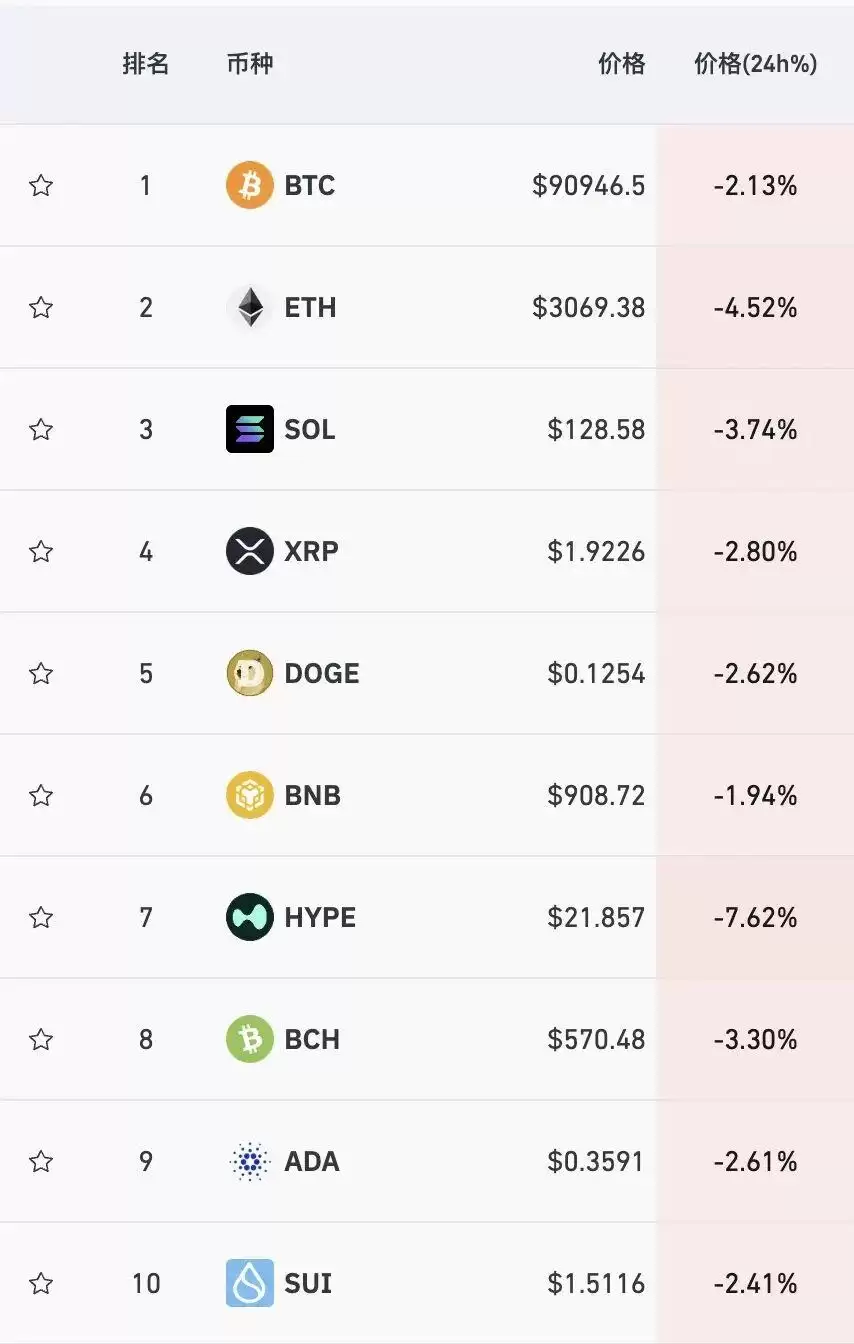Viewport: 854px width, 1344px height.
Task: Mark DOGE as a favorite
Action: 41,673
